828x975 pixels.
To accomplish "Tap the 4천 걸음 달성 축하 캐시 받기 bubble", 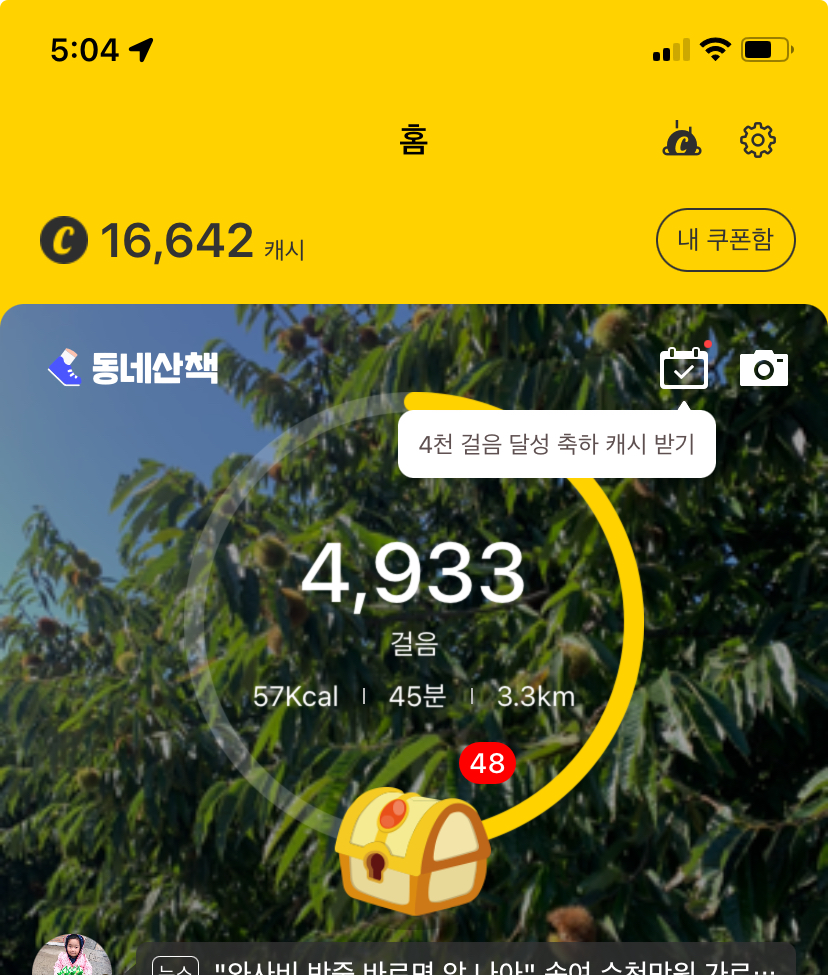I will tap(556, 444).
